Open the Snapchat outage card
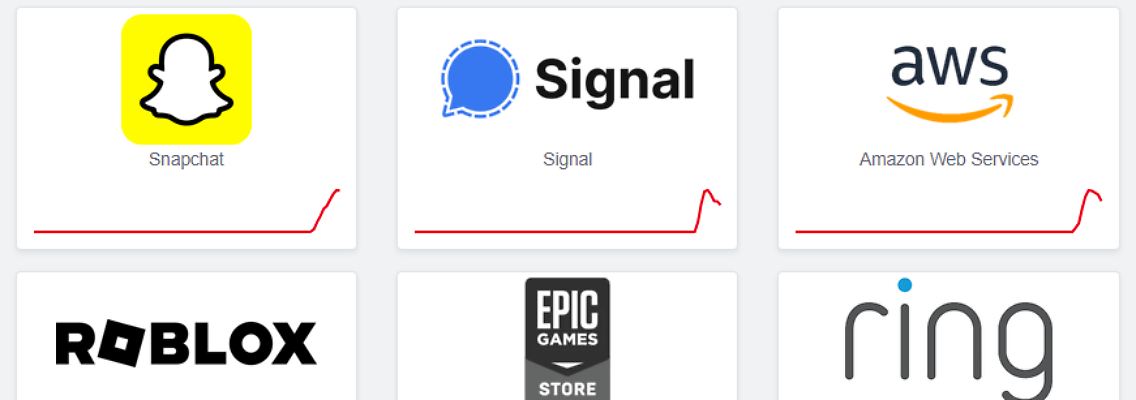The height and width of the screenshot is (400, 1136). pos(186,128)
